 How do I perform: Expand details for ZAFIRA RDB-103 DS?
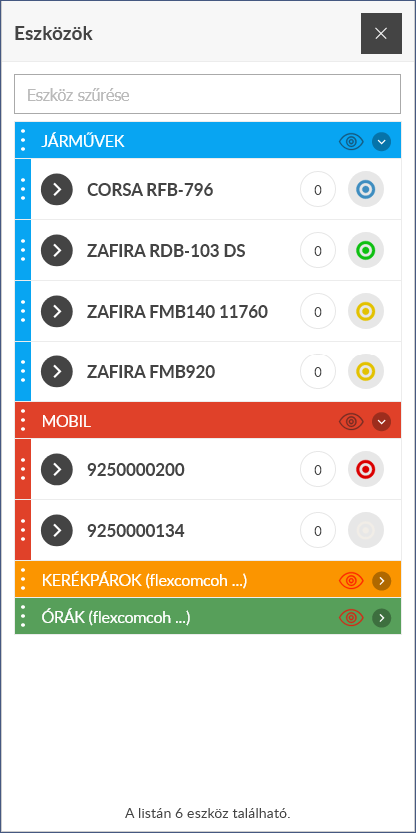57,250
